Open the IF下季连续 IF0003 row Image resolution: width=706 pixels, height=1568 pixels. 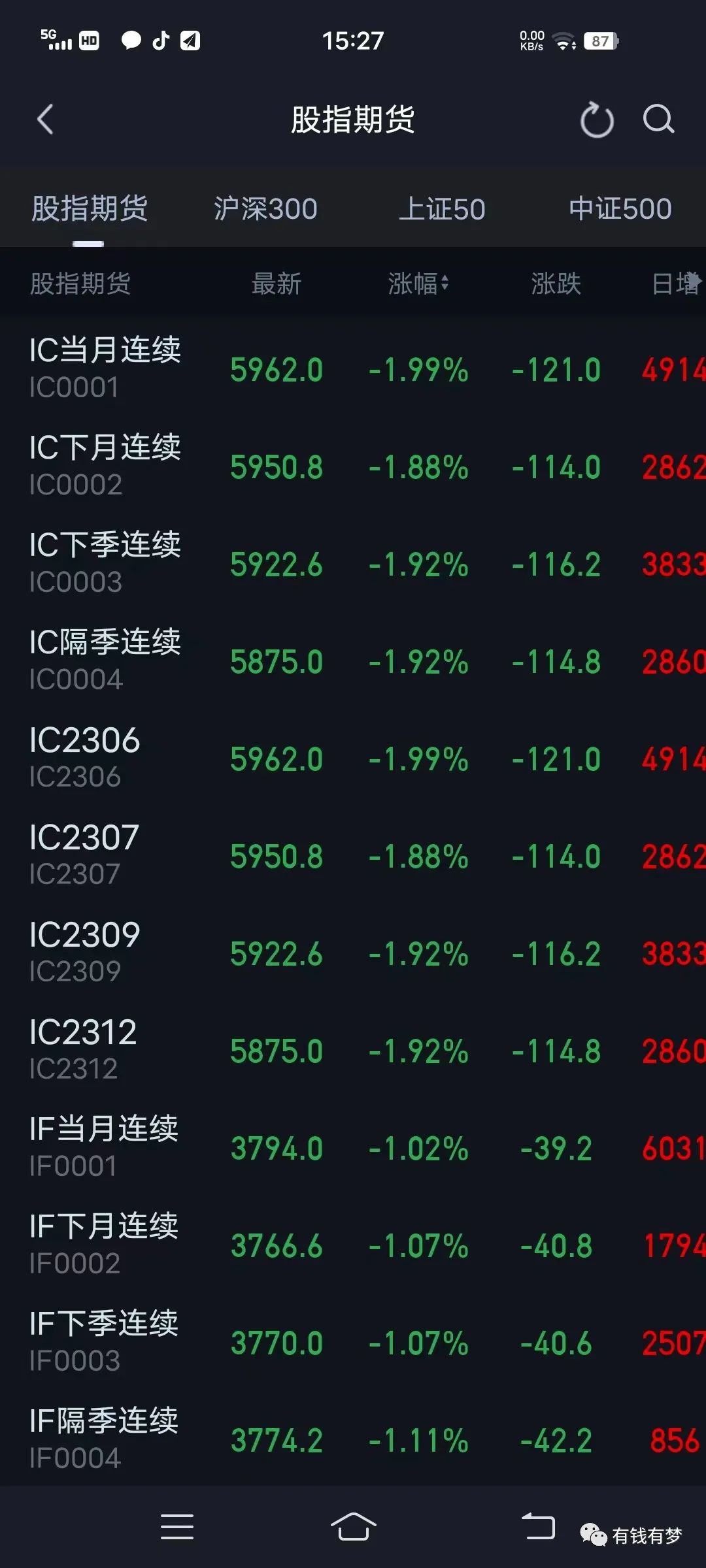pos(353,1343)
